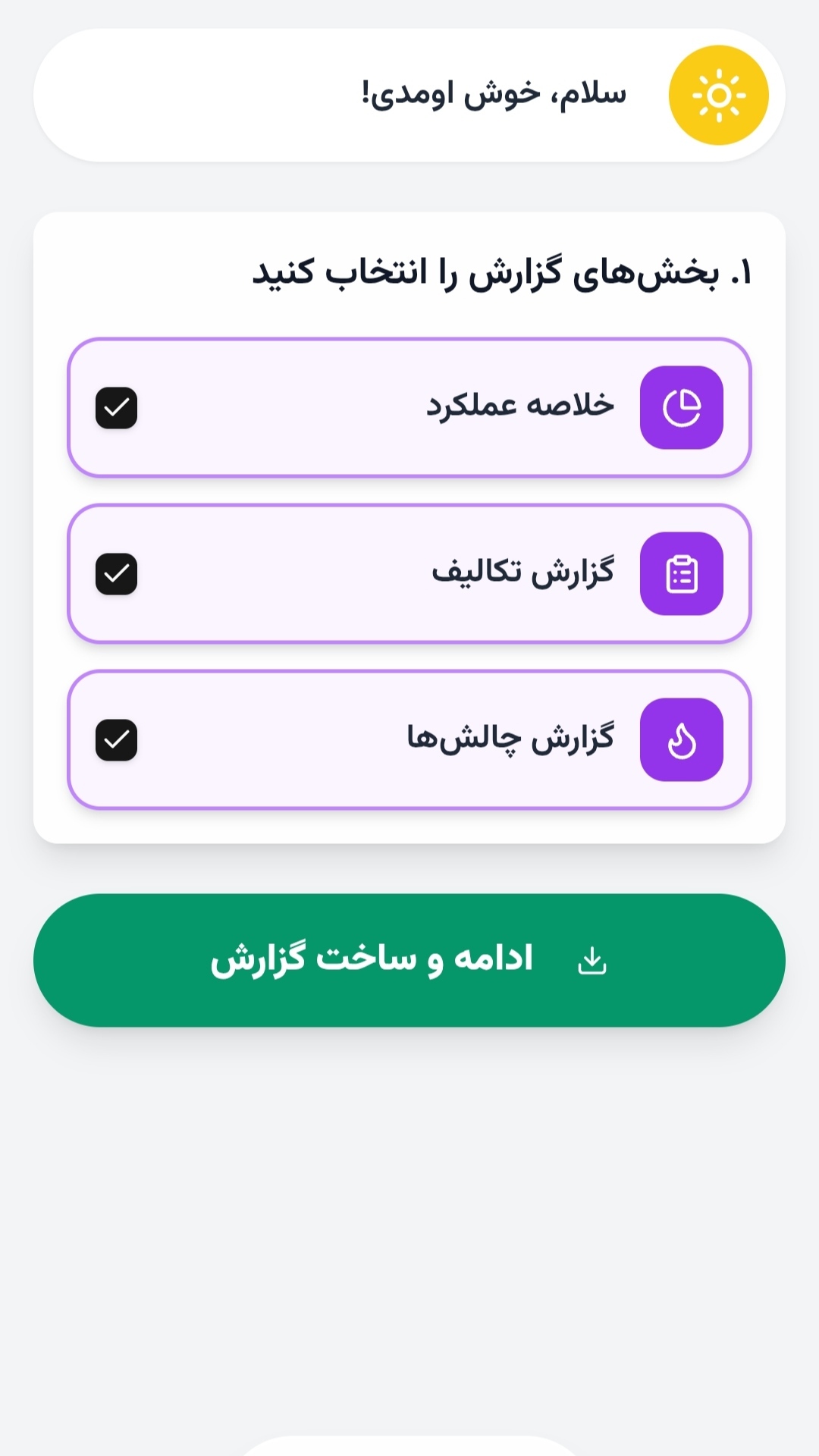Disable the گزارش چالش‌ها checkbox

pos(117,741)
